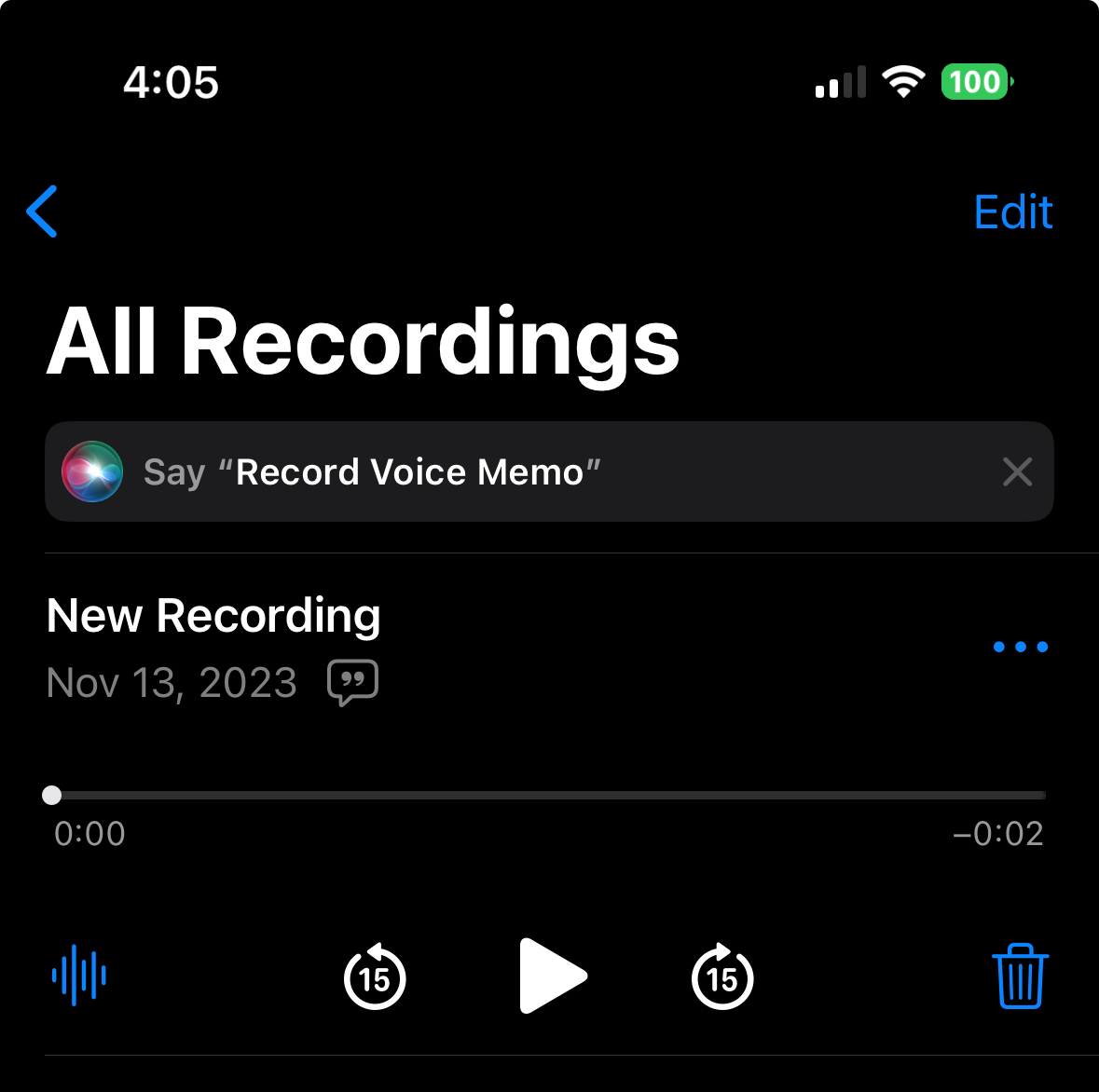Image resolution: width=1099 pixels, height=1092 pixels.
Task: Open the waveform editing options
Action: (x=78, y=975)
